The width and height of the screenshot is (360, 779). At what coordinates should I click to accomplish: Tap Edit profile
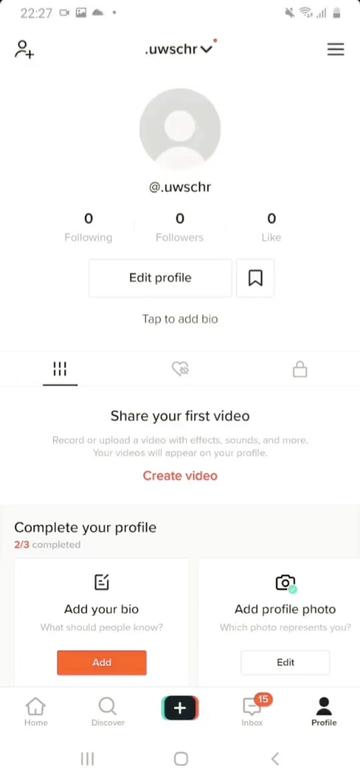point(160,278)
